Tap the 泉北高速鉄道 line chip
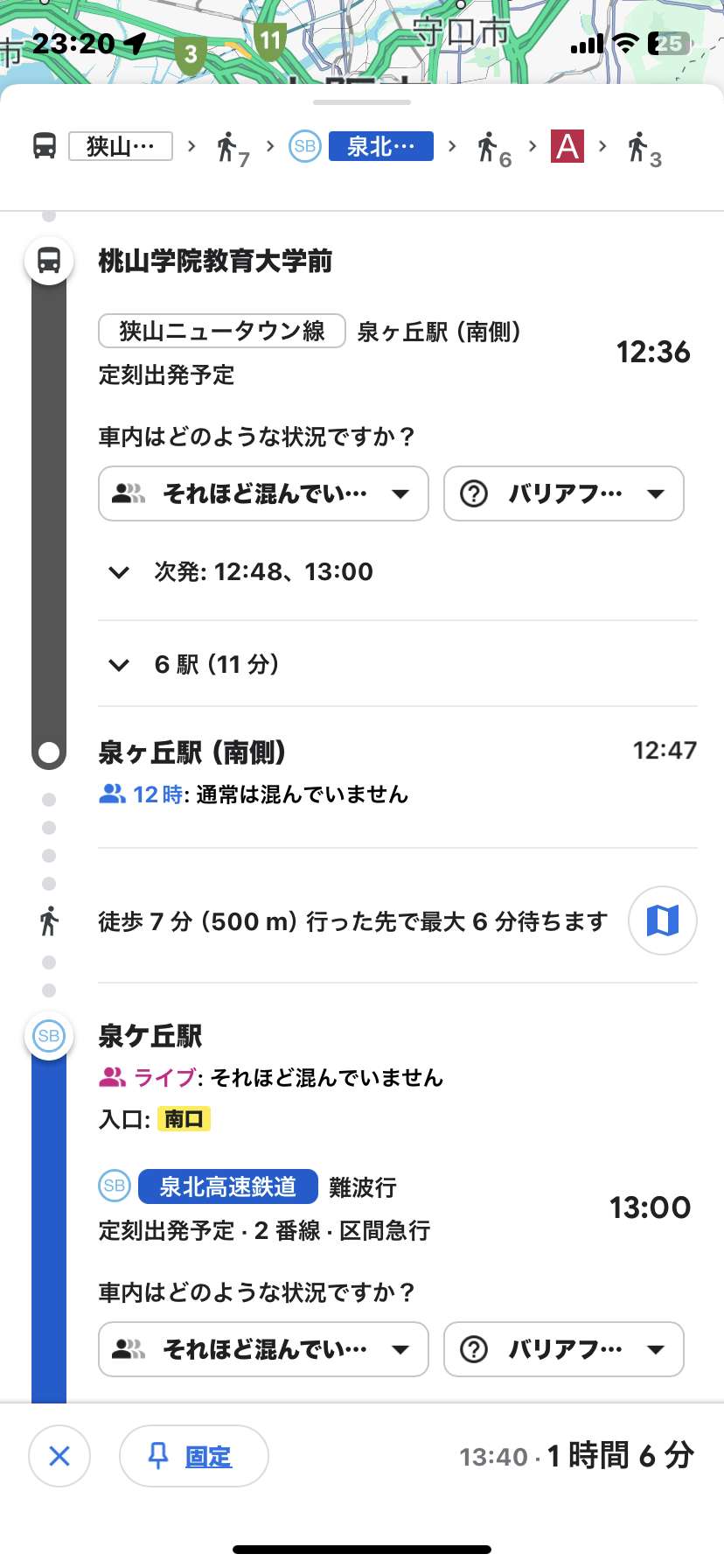724x1568 pixels. pyautogui.click(x=228, y=1186)
